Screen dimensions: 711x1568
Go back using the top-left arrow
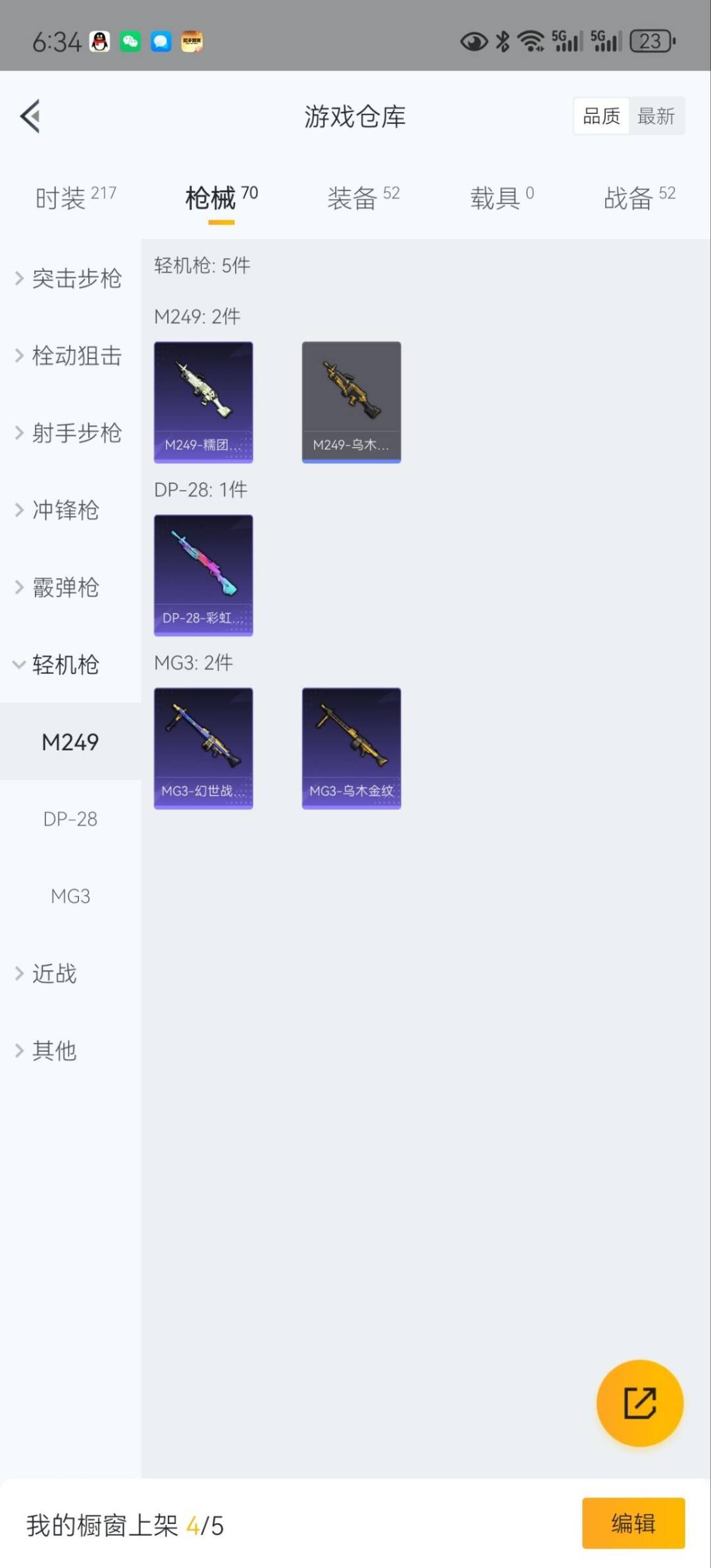pyautogui.click(x=30, y=117)
